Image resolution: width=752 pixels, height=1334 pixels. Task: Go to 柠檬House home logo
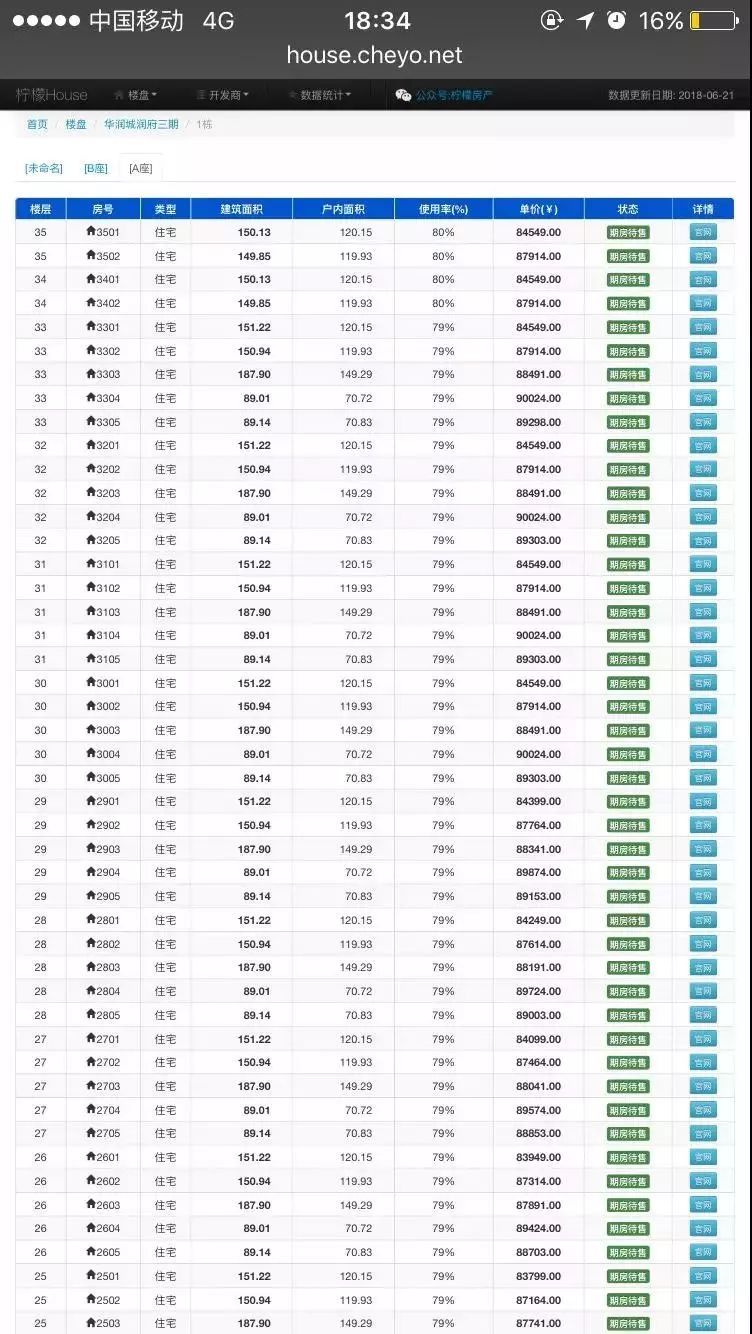[x=51, y=95]
